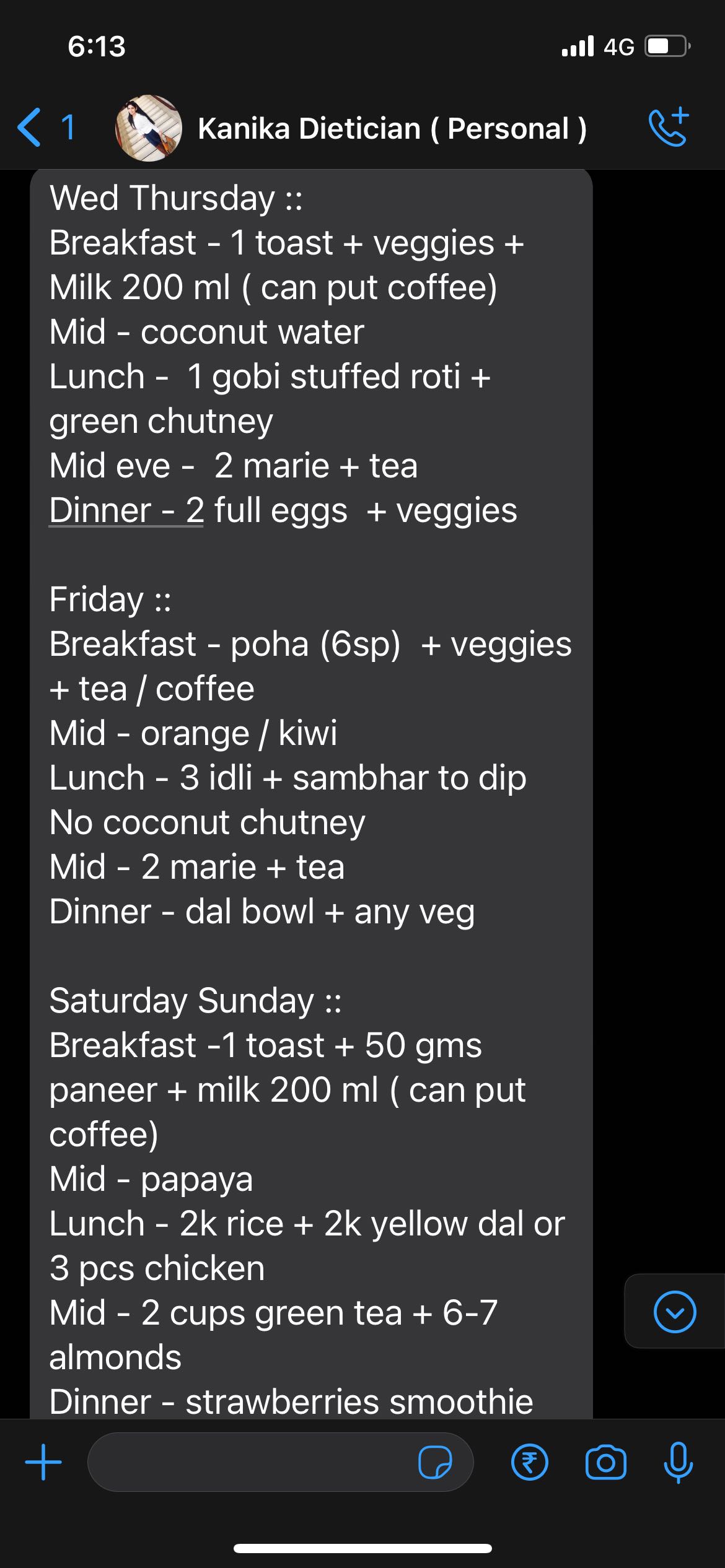Open Kanika Dietician contact info
Viewport: 725px width, 1568px height.
[x=392, y=129]
